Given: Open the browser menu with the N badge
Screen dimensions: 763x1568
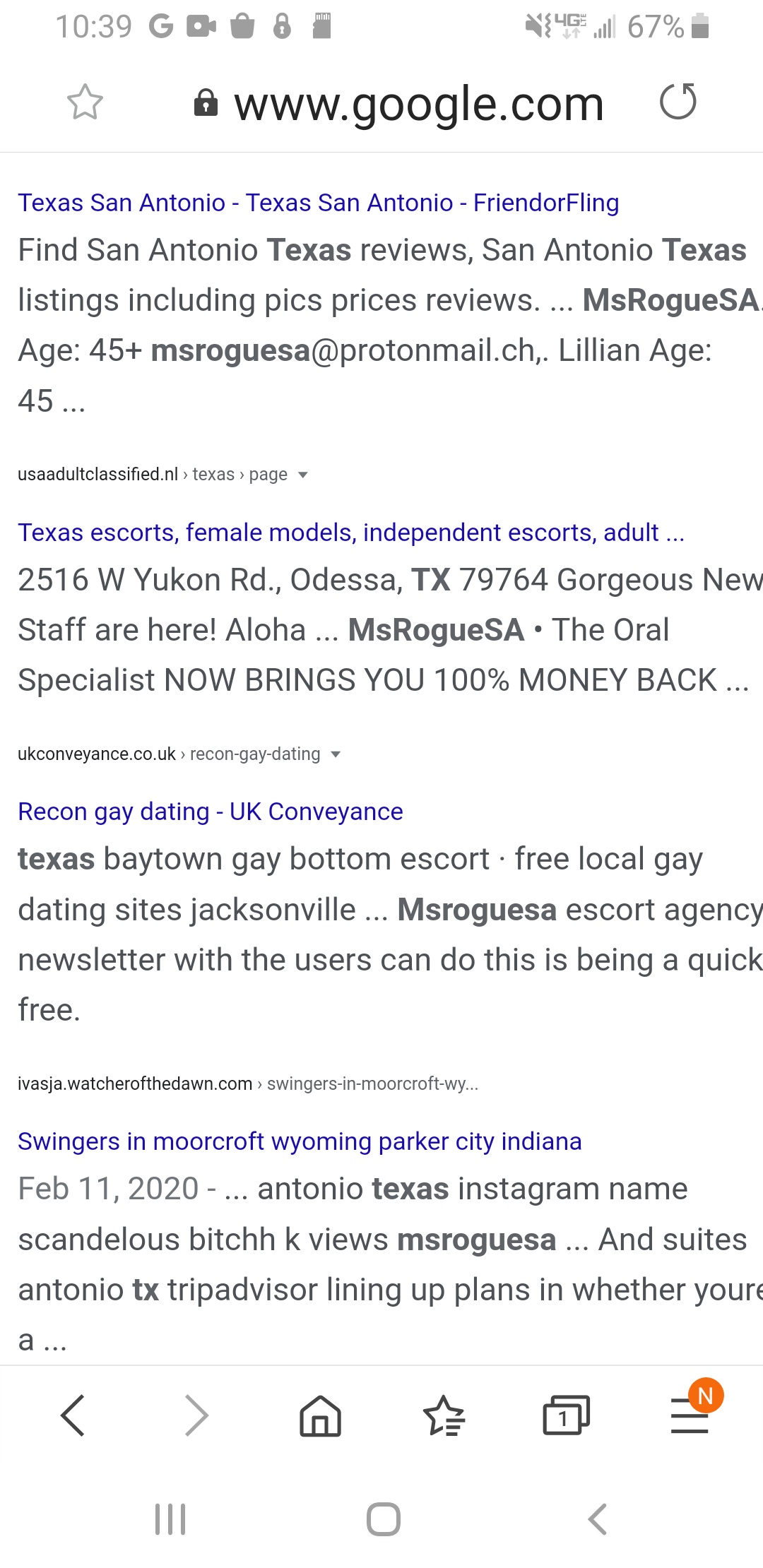Looking at the screenshot, I should pyautogui.click(x=690, y=1415).
